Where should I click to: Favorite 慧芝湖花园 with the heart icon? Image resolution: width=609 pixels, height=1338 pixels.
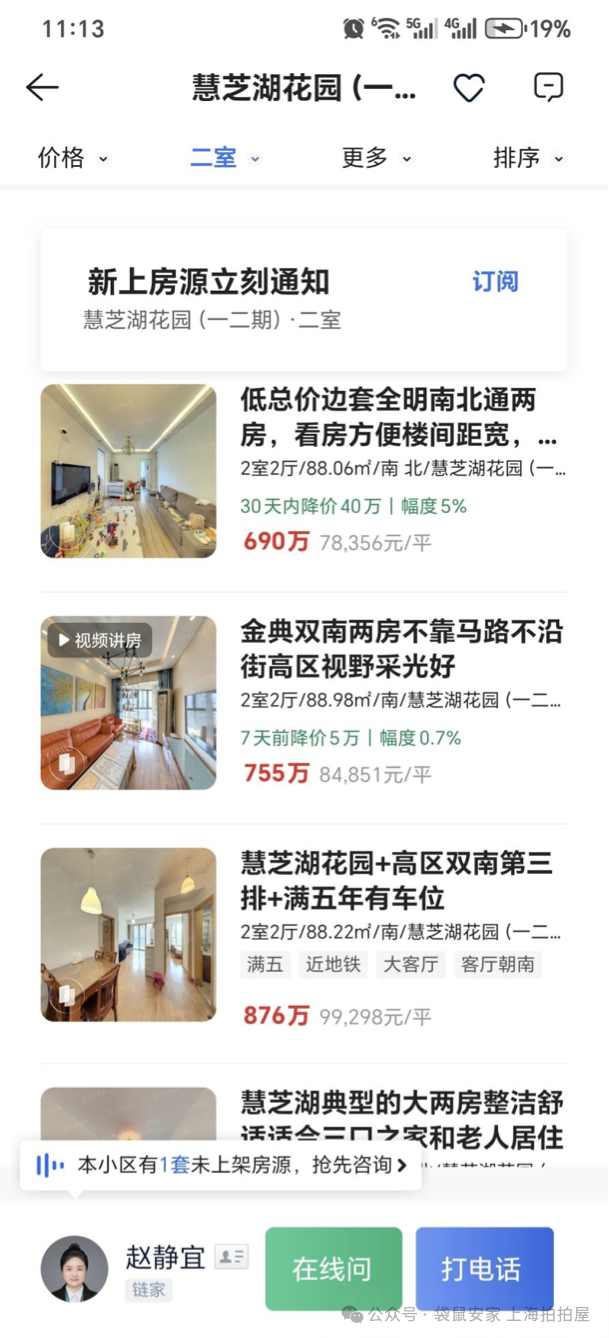coord(469,88)
